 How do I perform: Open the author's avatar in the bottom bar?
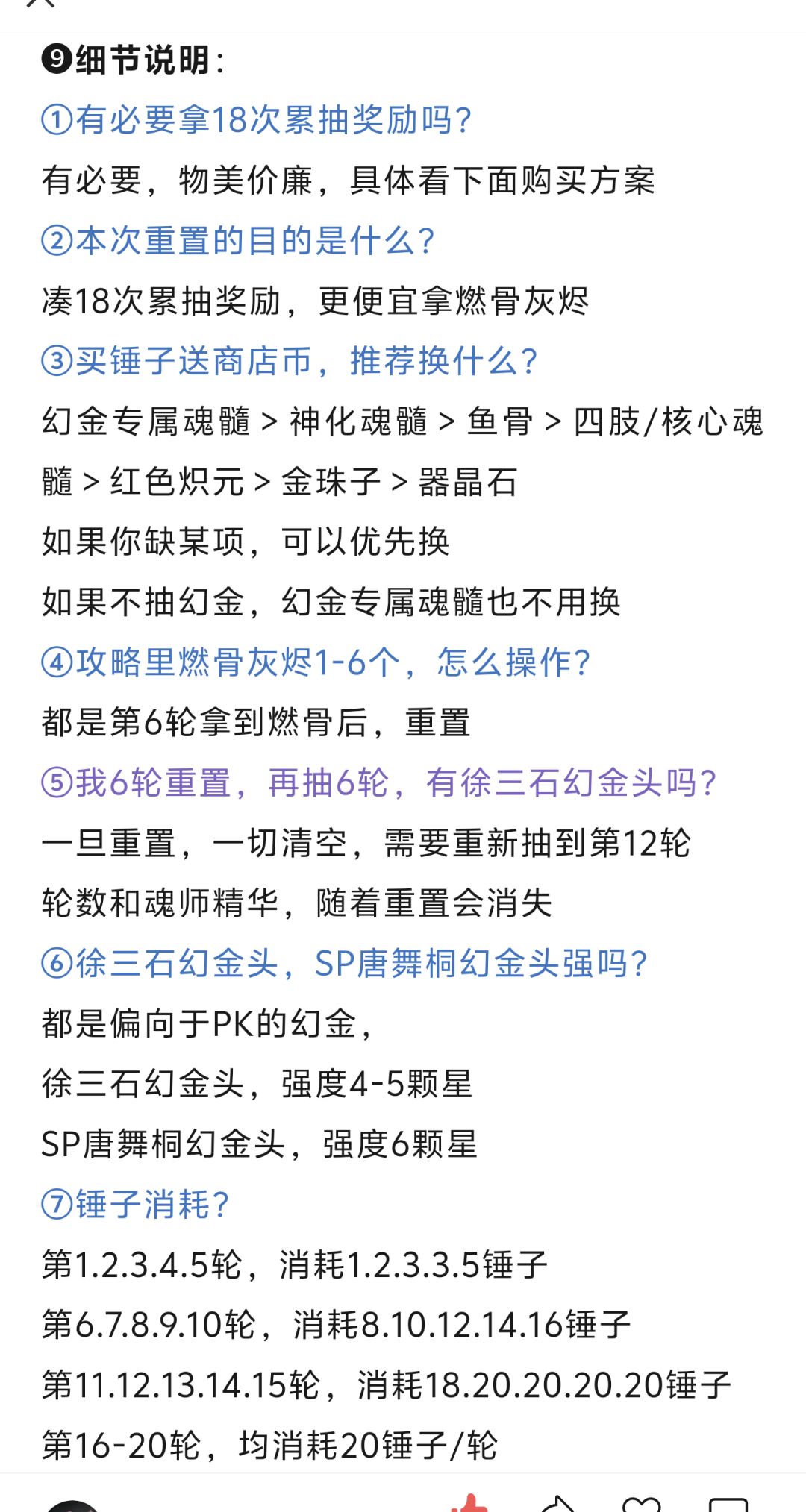pyautogui.click(x=72, y=1506)
